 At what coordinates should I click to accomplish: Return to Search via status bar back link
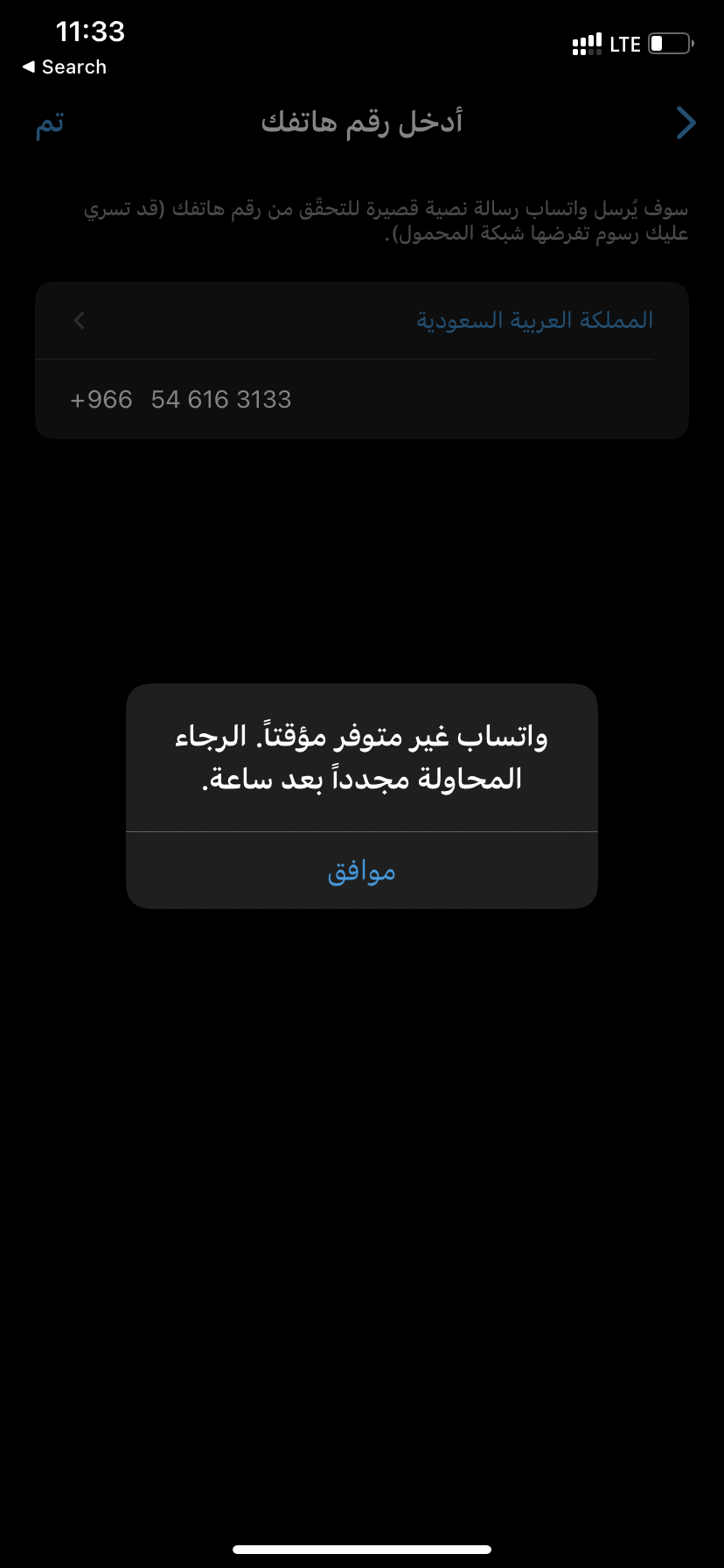point(65,67)
